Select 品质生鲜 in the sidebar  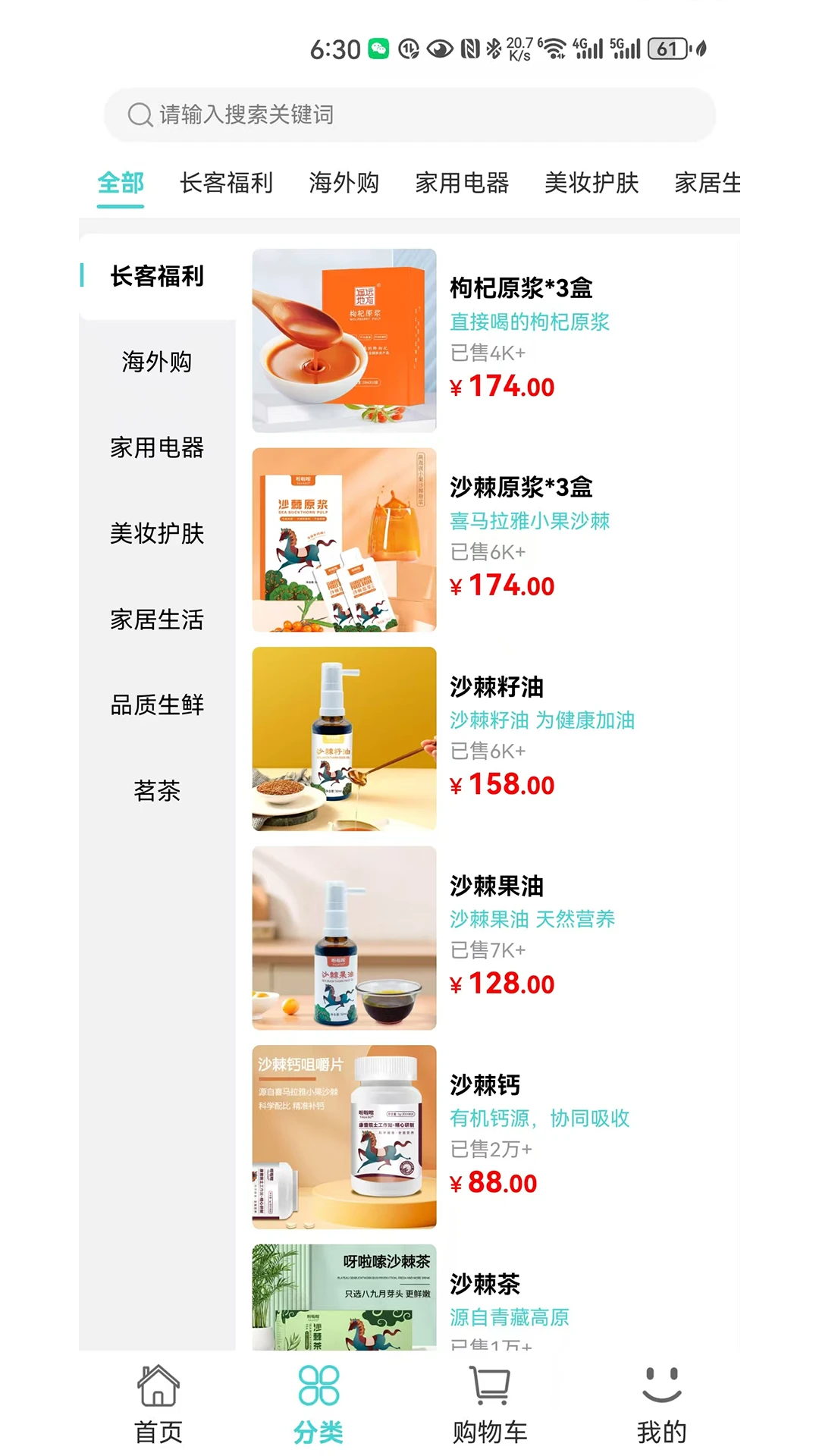point(155,705)
